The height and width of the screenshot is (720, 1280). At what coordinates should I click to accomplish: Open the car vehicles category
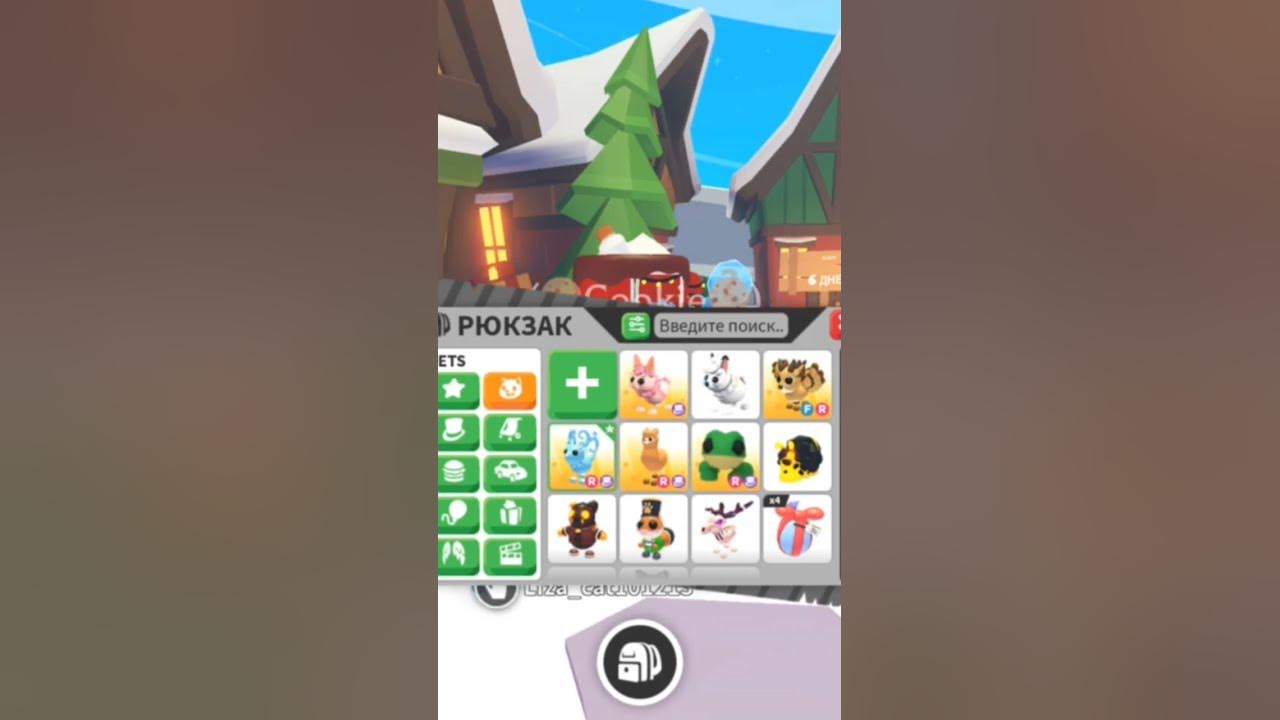coord(510,473)
